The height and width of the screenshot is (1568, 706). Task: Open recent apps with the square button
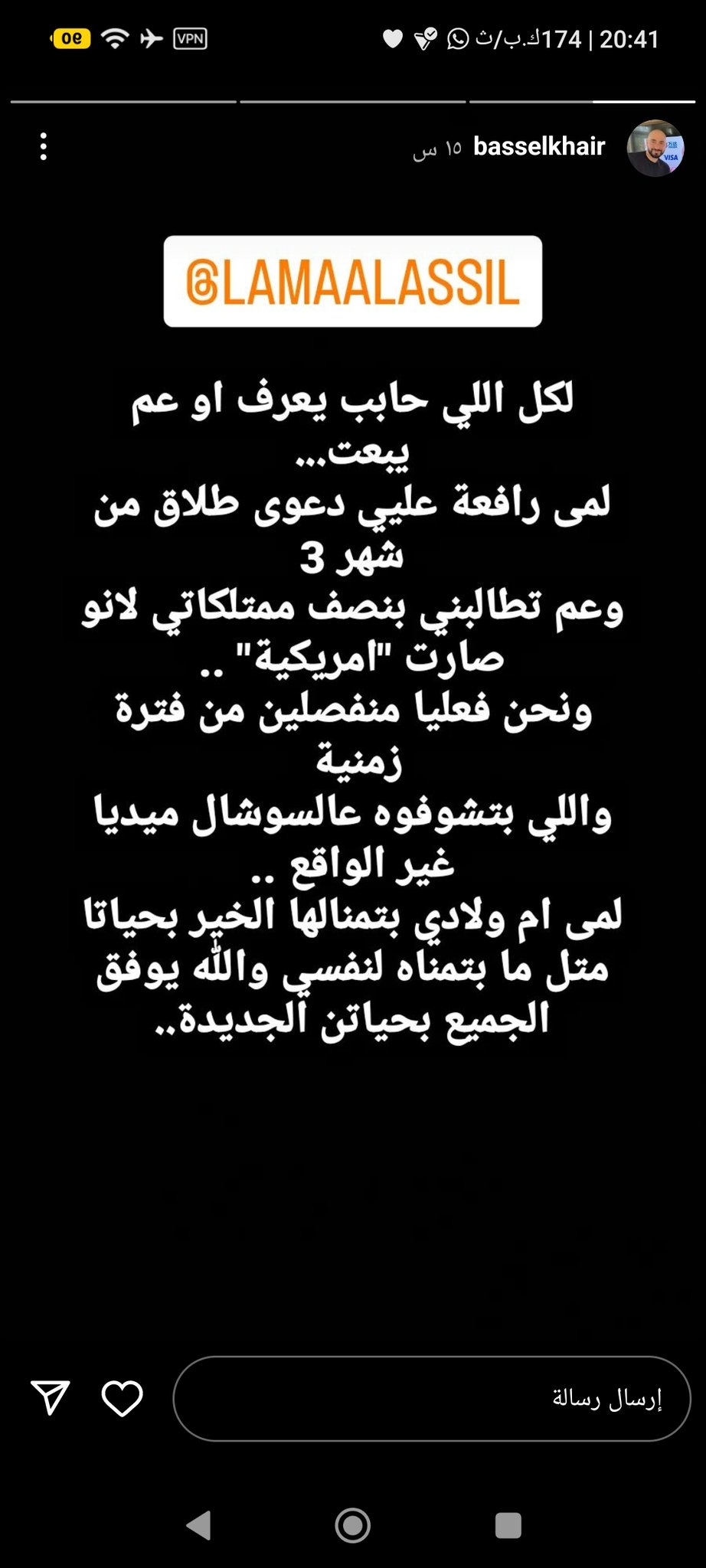coord(508,1525)
